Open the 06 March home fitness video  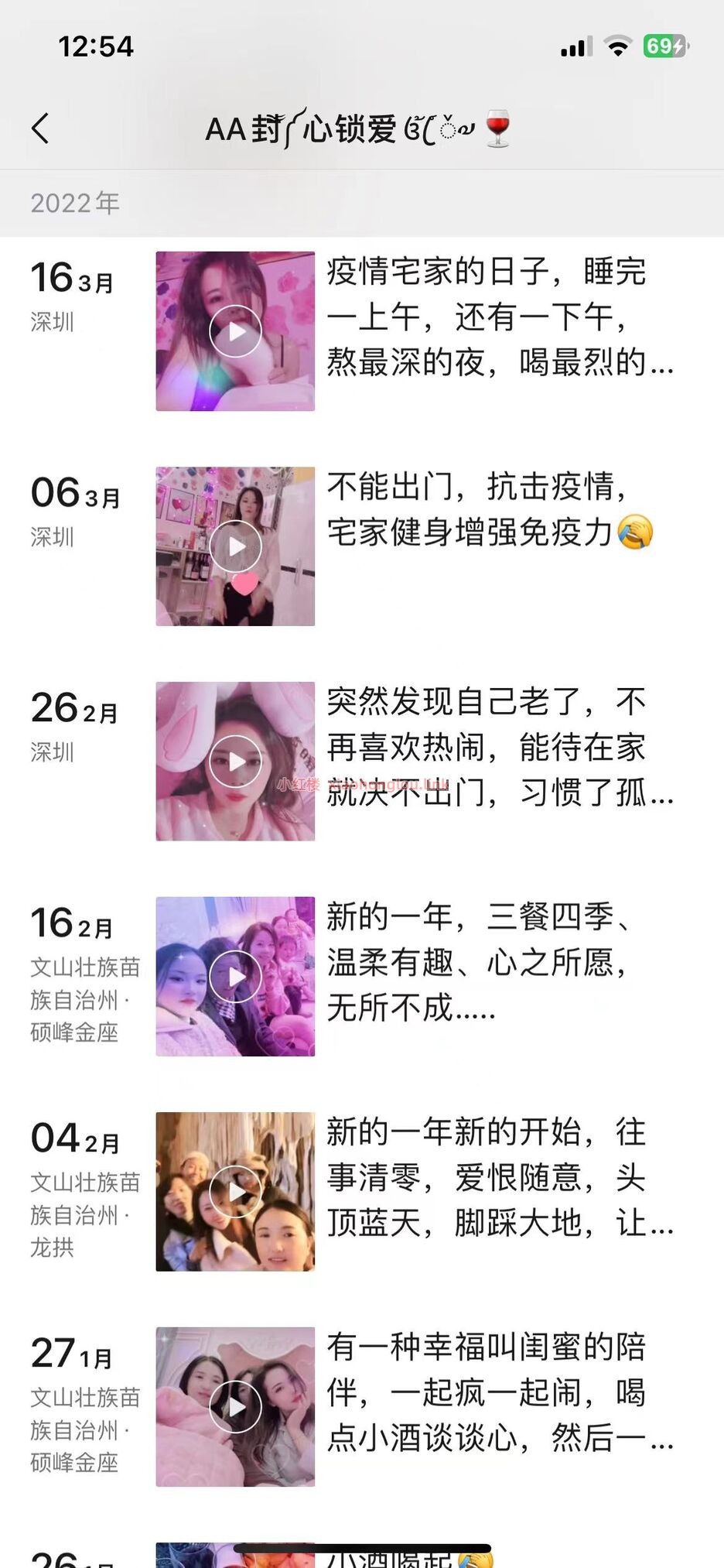click(x=235, y=546)
